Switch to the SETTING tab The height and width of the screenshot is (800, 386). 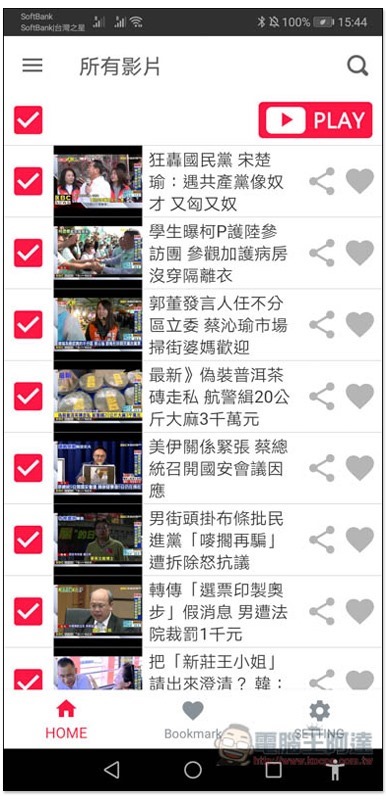[320, 720]
